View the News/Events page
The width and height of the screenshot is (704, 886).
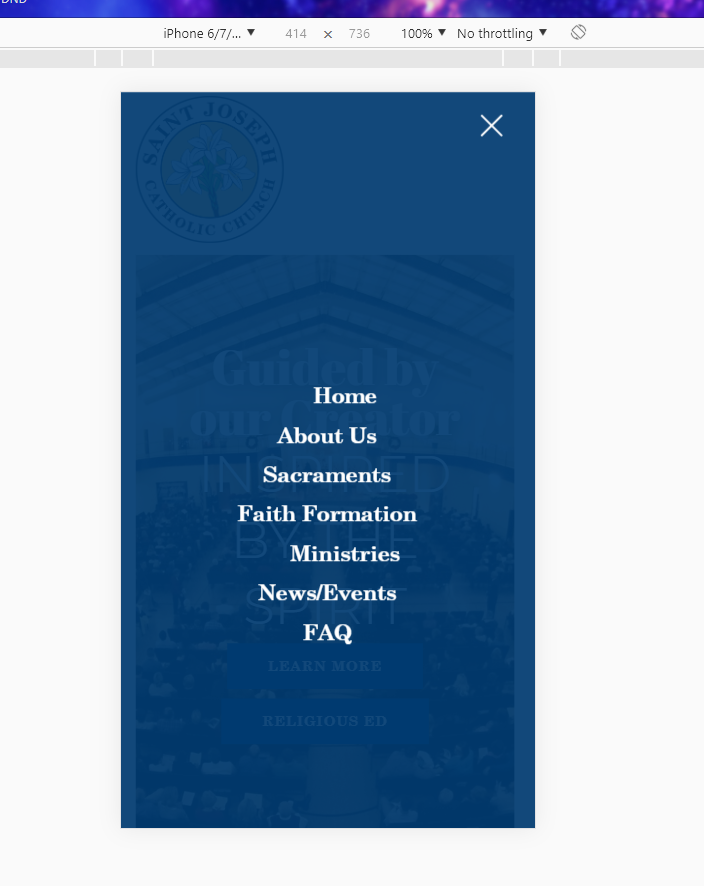tap(327, 593)
